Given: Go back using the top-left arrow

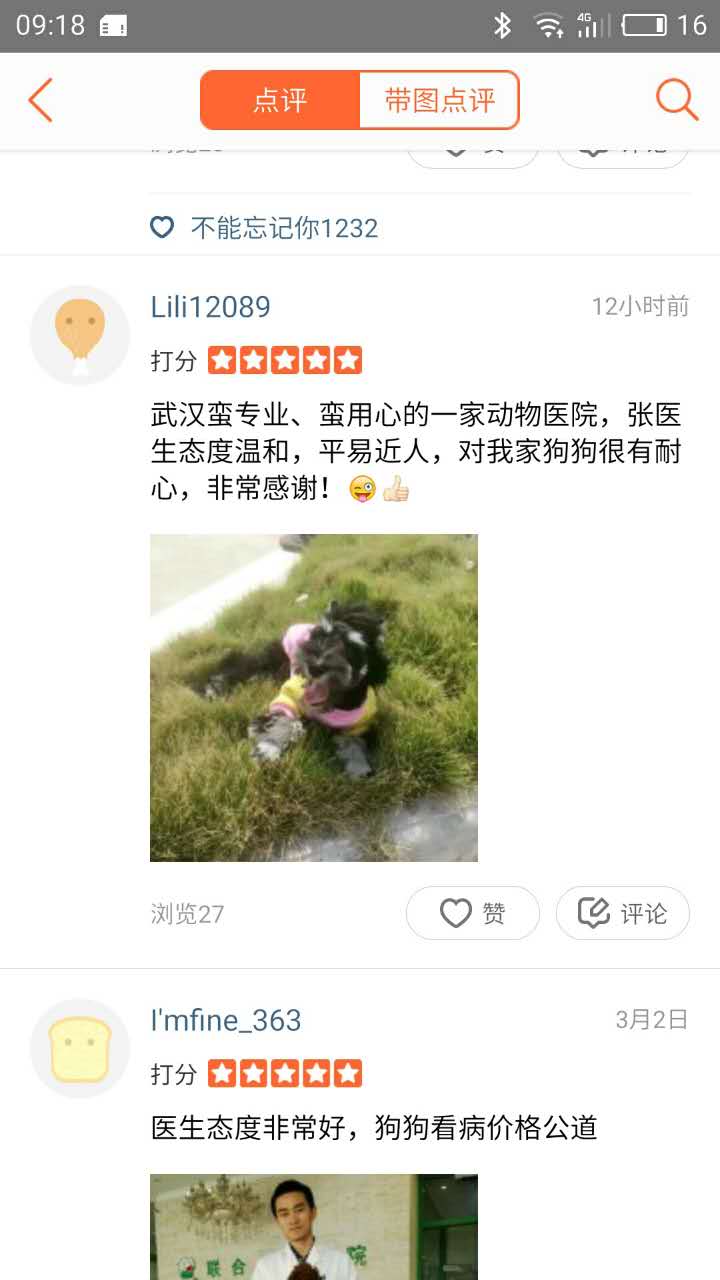Looking at the screenshot, I should [x=41, y=101].
